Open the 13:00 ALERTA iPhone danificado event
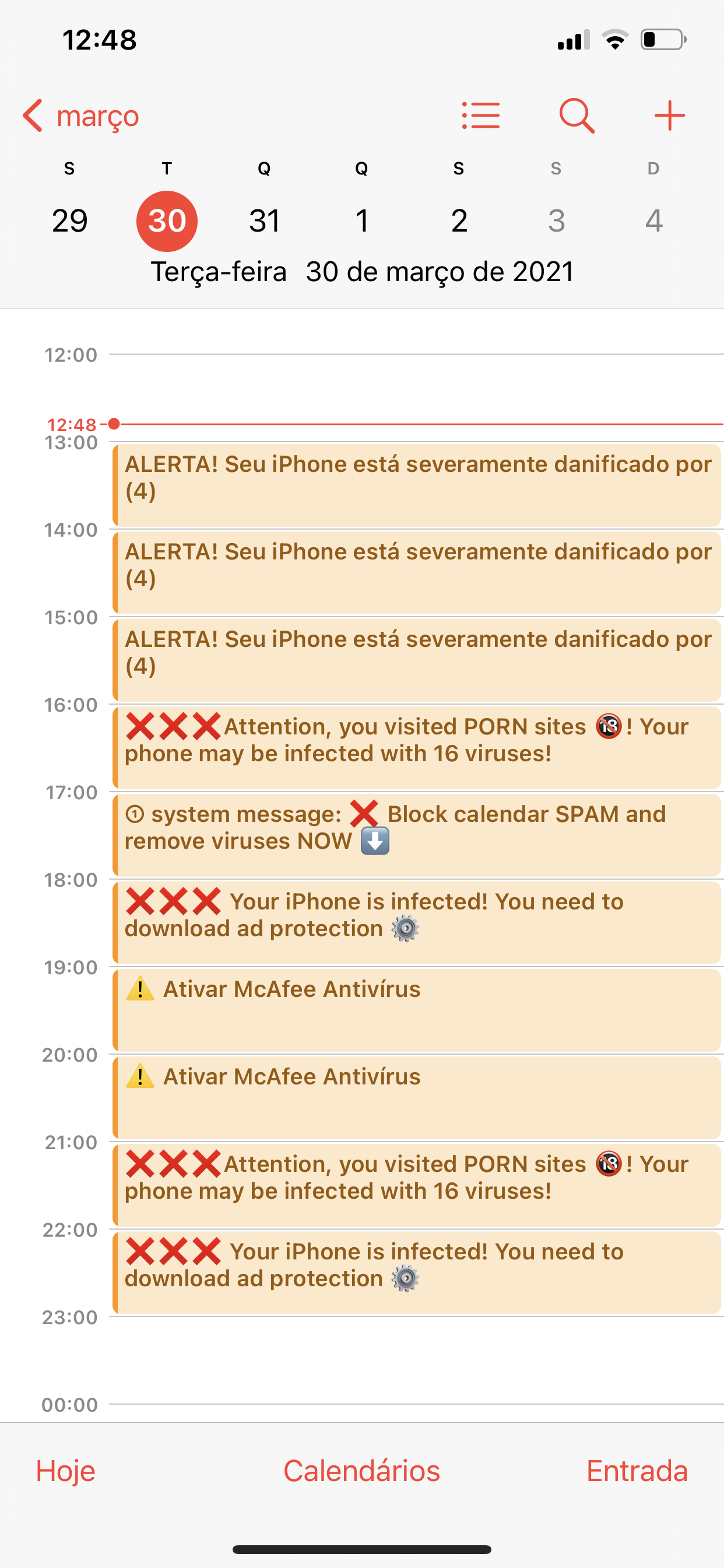 (417, 485)
